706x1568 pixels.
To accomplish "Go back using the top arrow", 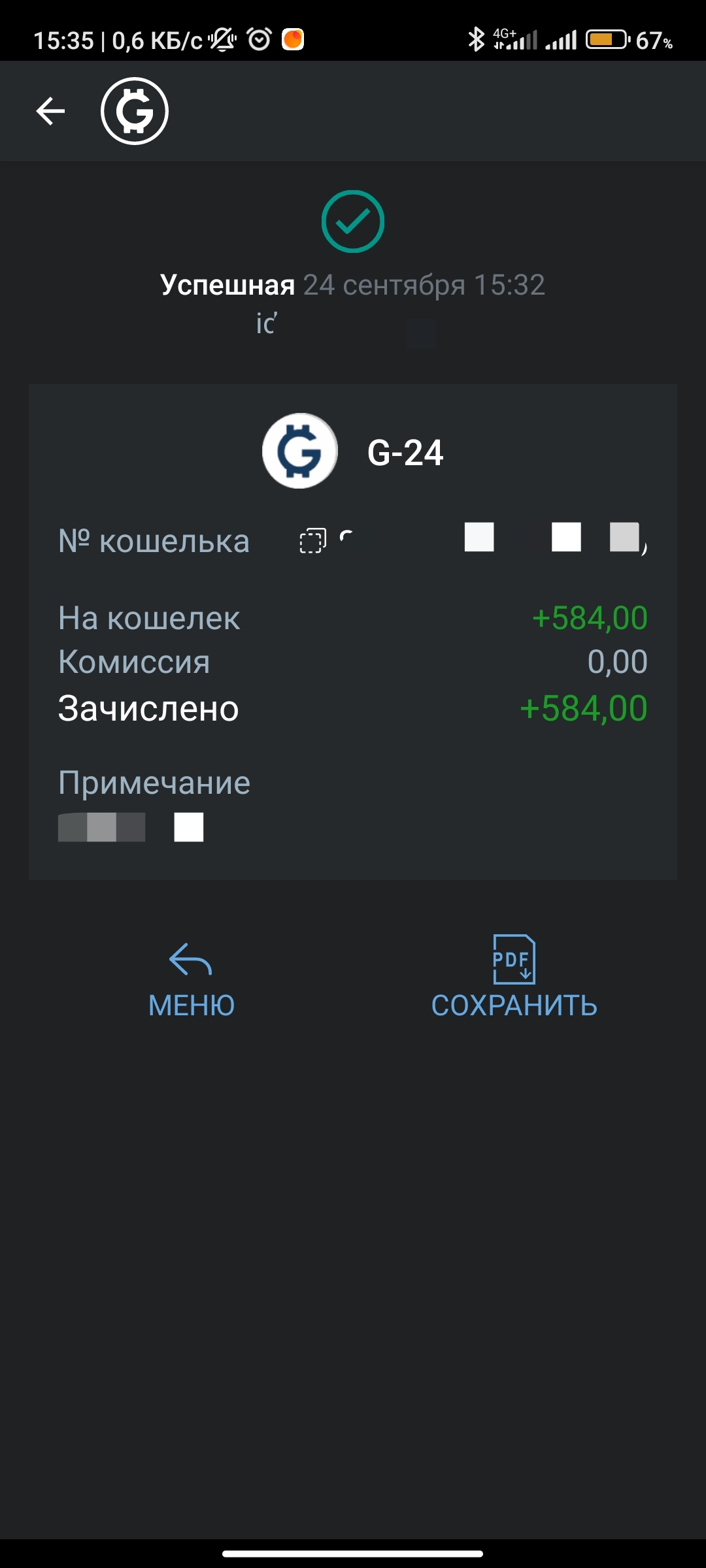I will [x=50, y=111].
